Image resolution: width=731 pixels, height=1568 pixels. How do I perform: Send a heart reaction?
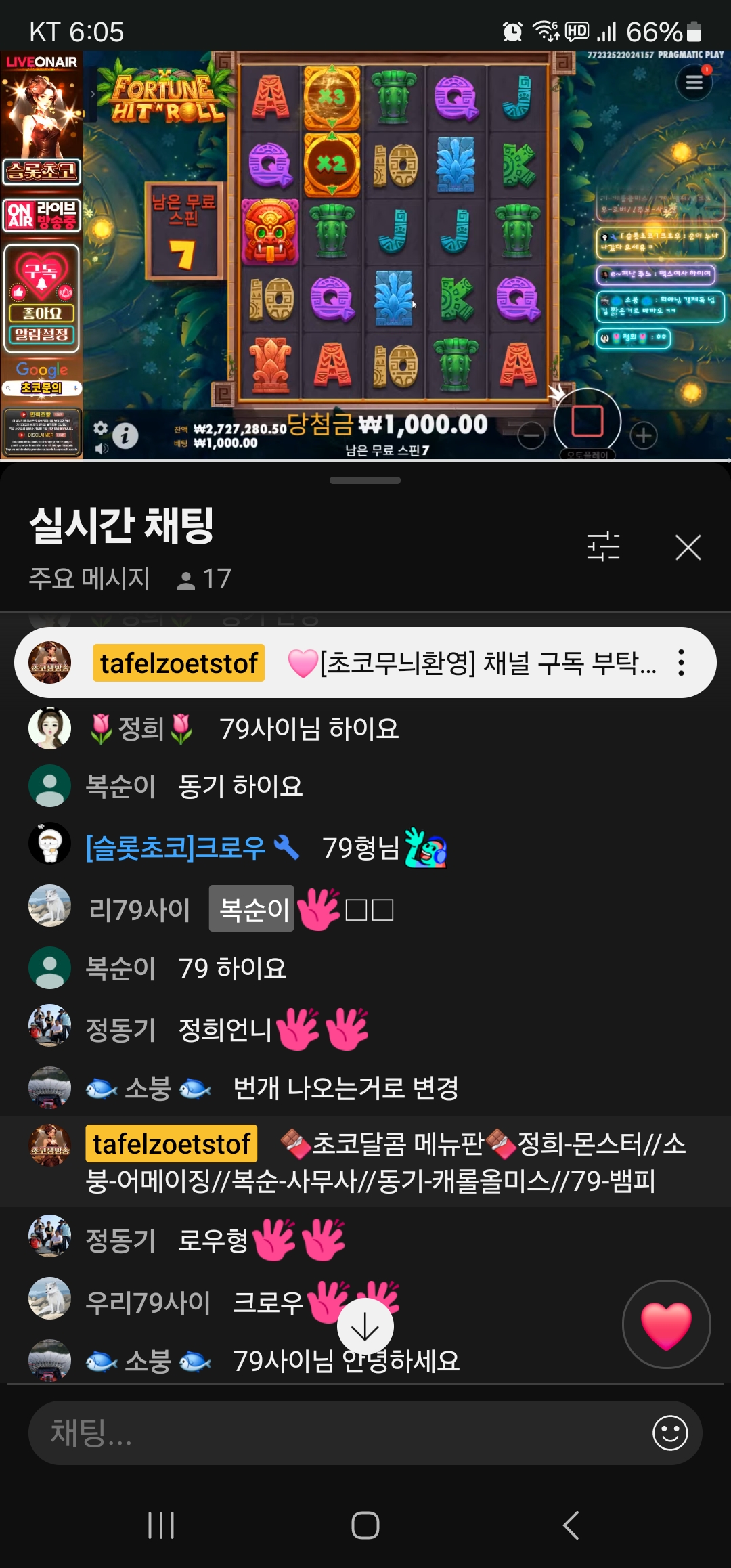click(x=666, y=1324)
